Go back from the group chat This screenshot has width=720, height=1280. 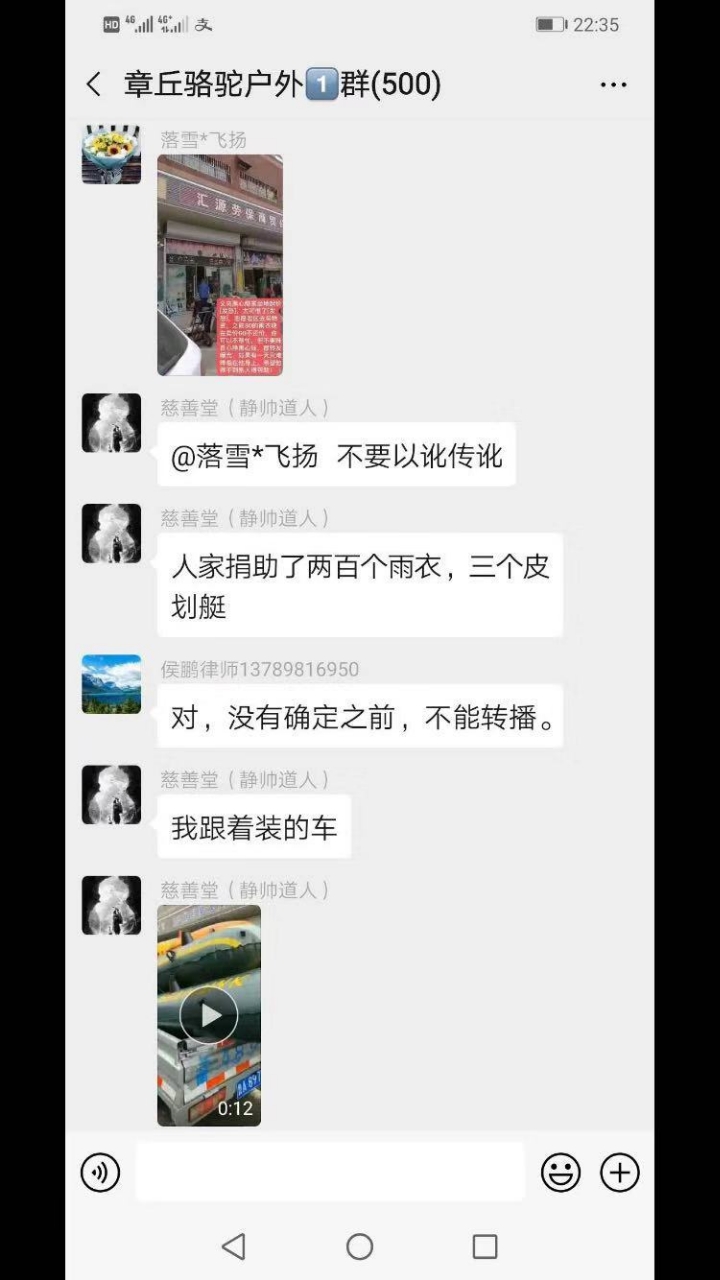point(94,85)
